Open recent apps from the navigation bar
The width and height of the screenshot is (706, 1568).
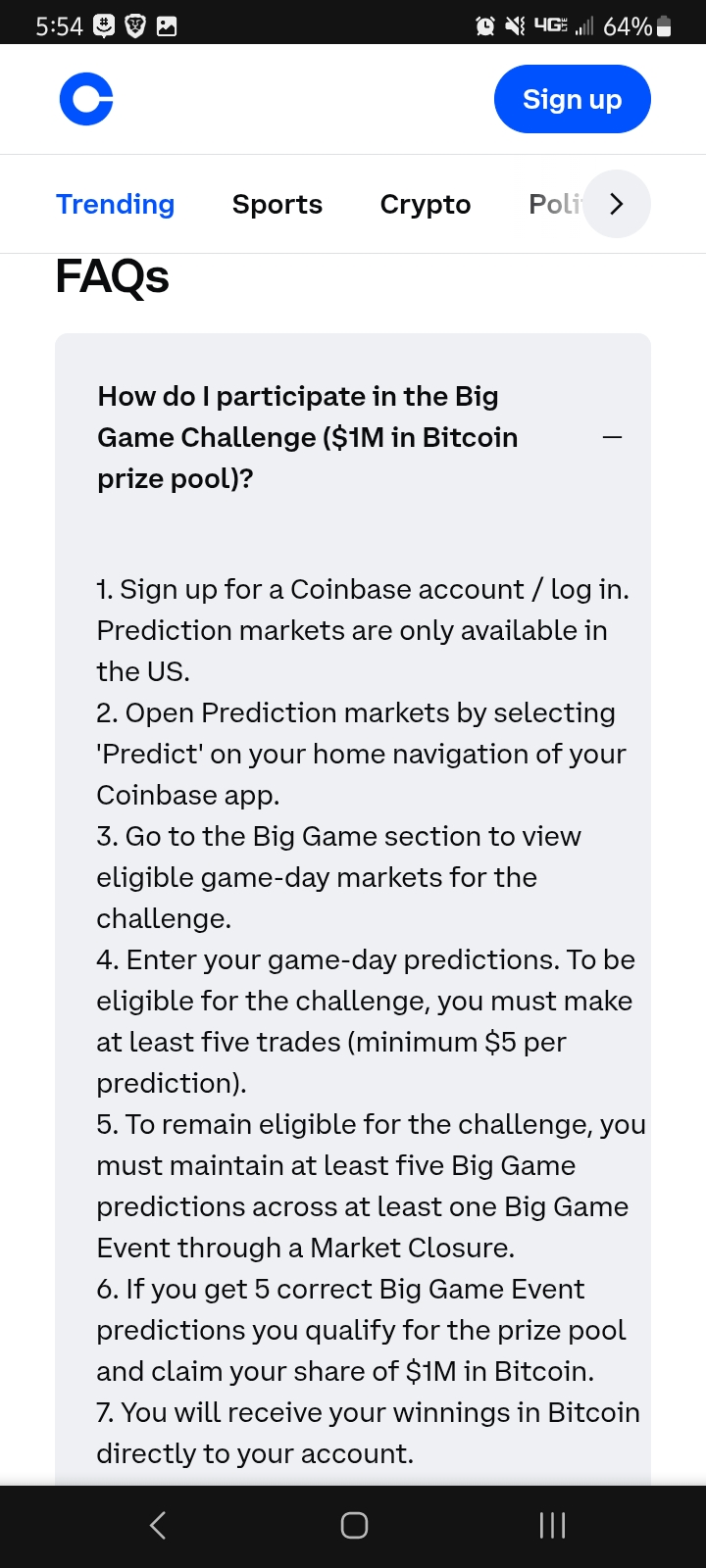552,1525
